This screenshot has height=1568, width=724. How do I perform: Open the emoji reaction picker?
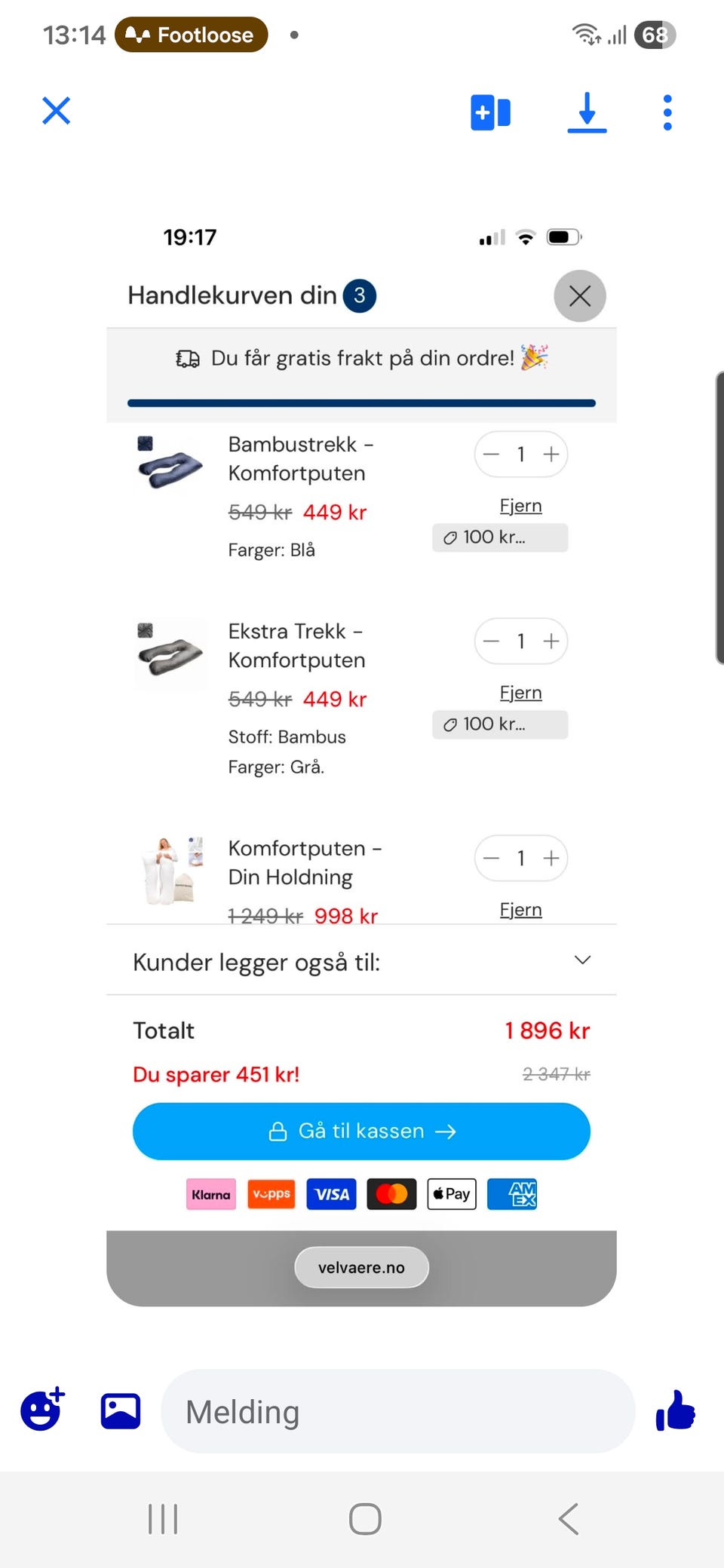click(43, 1409)
